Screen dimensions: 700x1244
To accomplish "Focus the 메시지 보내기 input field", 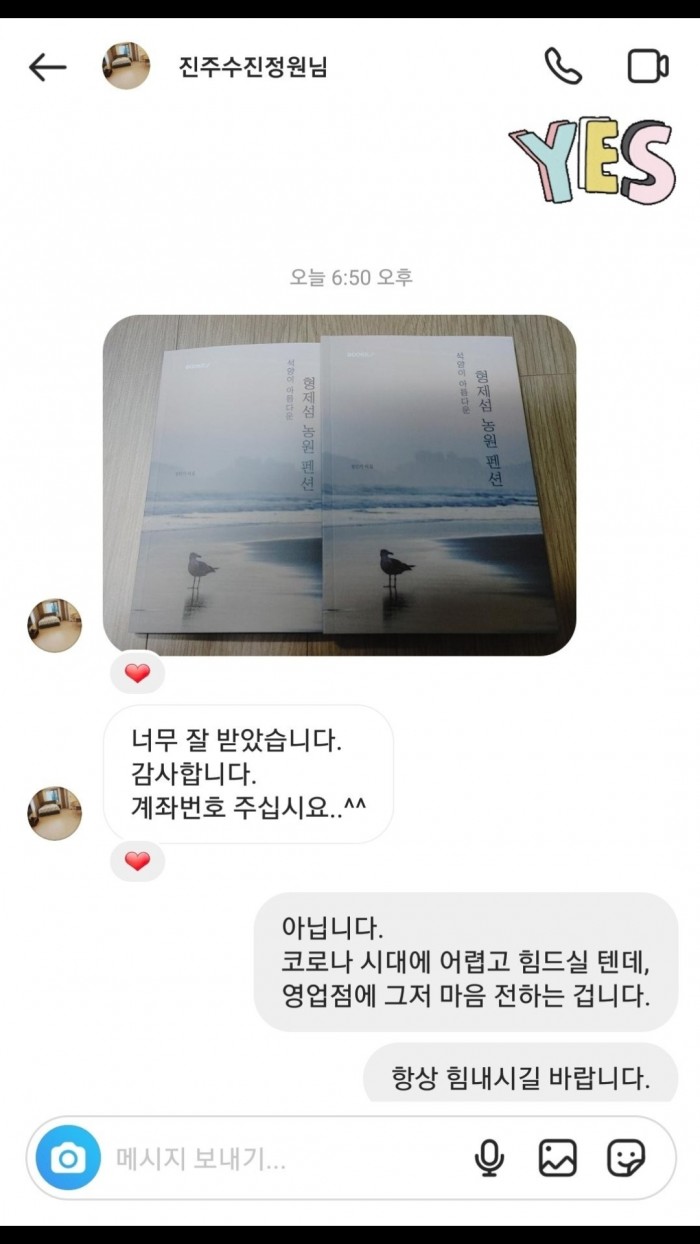I will click(280, 1159).
